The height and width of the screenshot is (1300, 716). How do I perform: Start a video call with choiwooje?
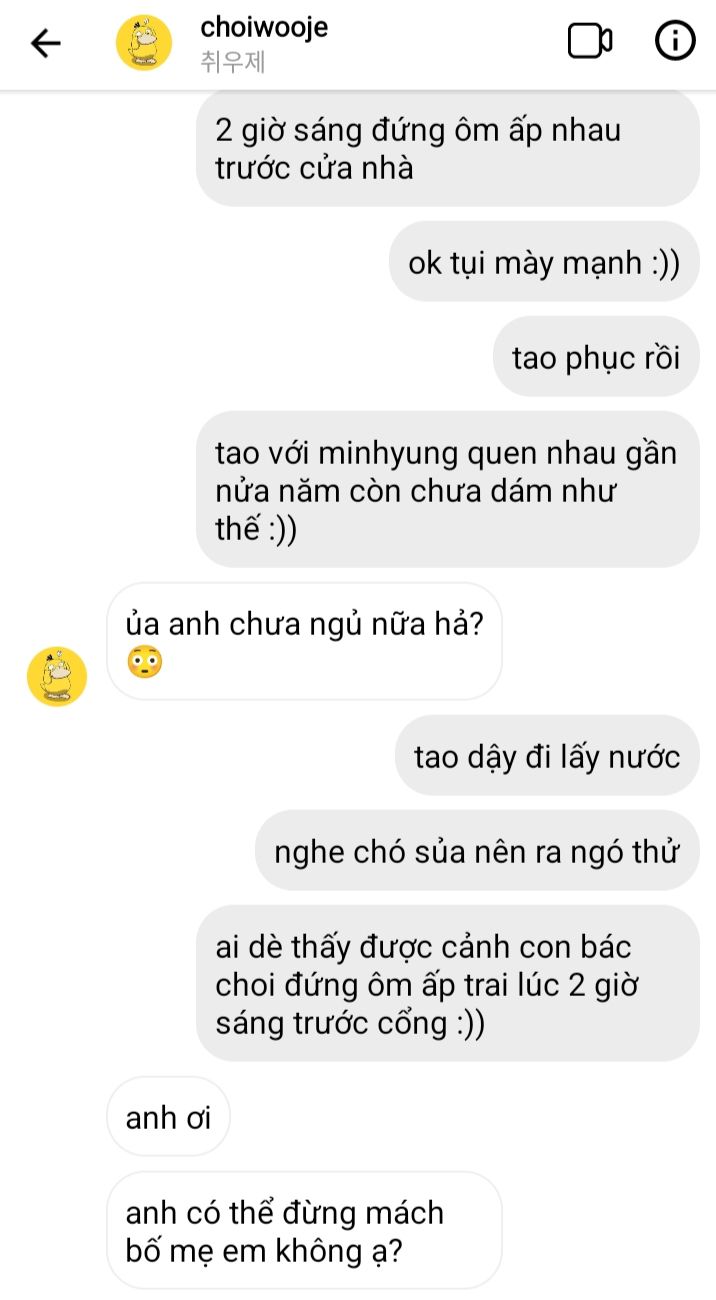(x=589, y=41)
